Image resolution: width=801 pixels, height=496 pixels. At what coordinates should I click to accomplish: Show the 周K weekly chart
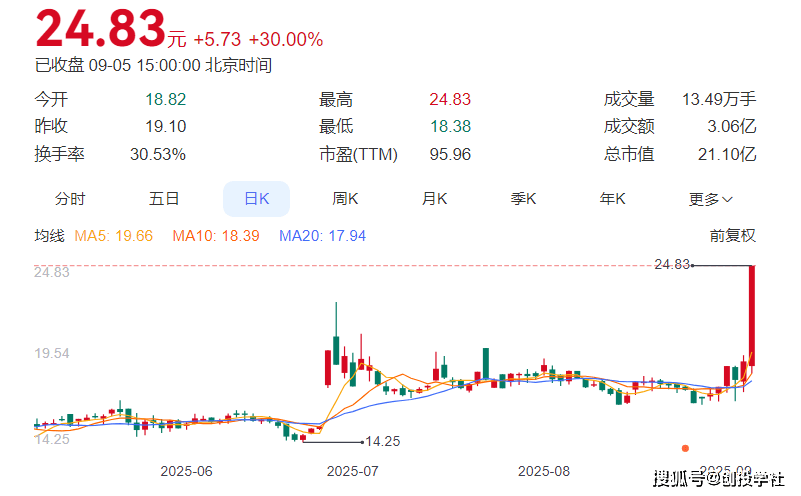point(345,199)
